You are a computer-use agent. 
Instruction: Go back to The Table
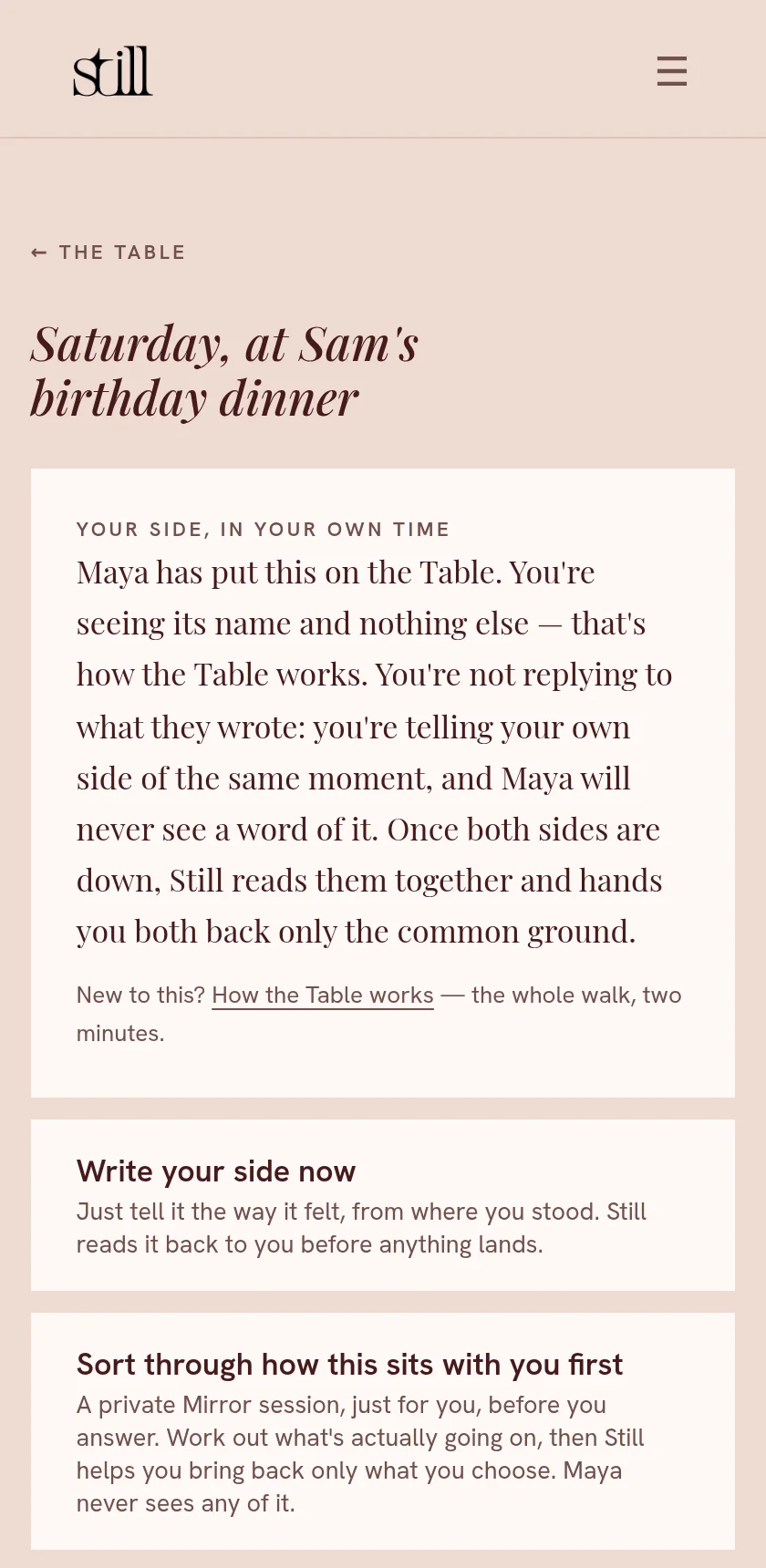pyautogui.click(x=108, y=253)
